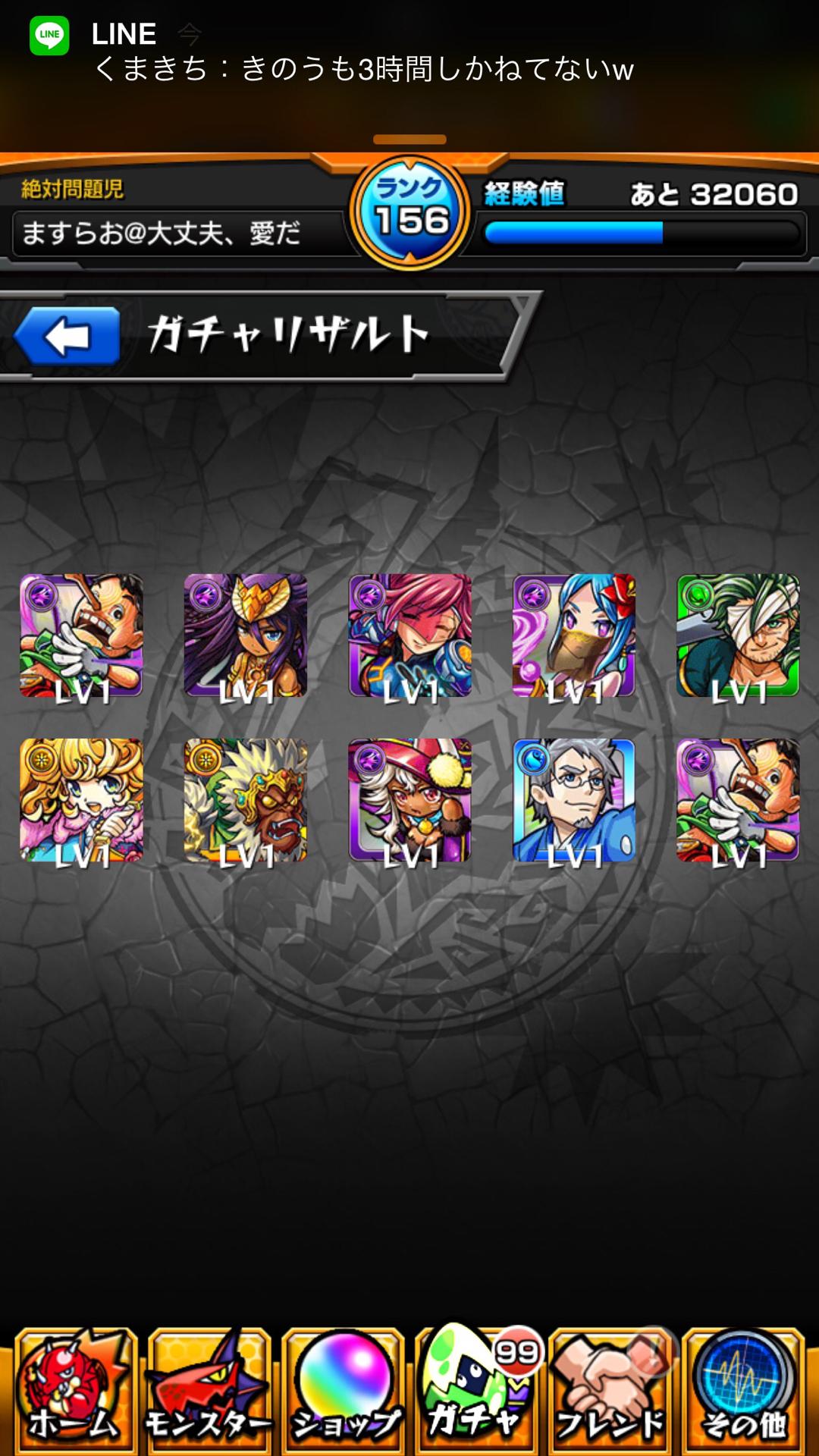
Task: View the pink-haired armored monster
Action: pyautogui.click(x=409, y=635)
